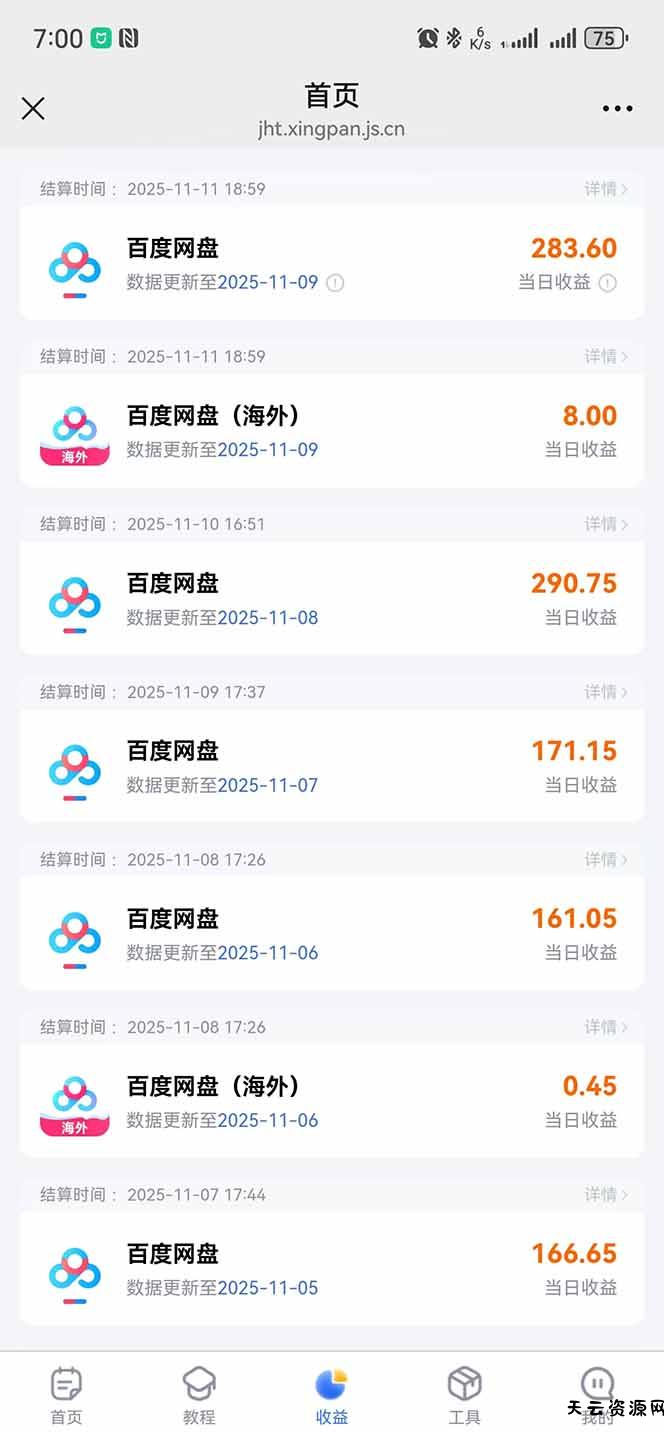Screen dimensions: 664x1433
Task: Close the page with the X icon
Action: coord(33,108)
